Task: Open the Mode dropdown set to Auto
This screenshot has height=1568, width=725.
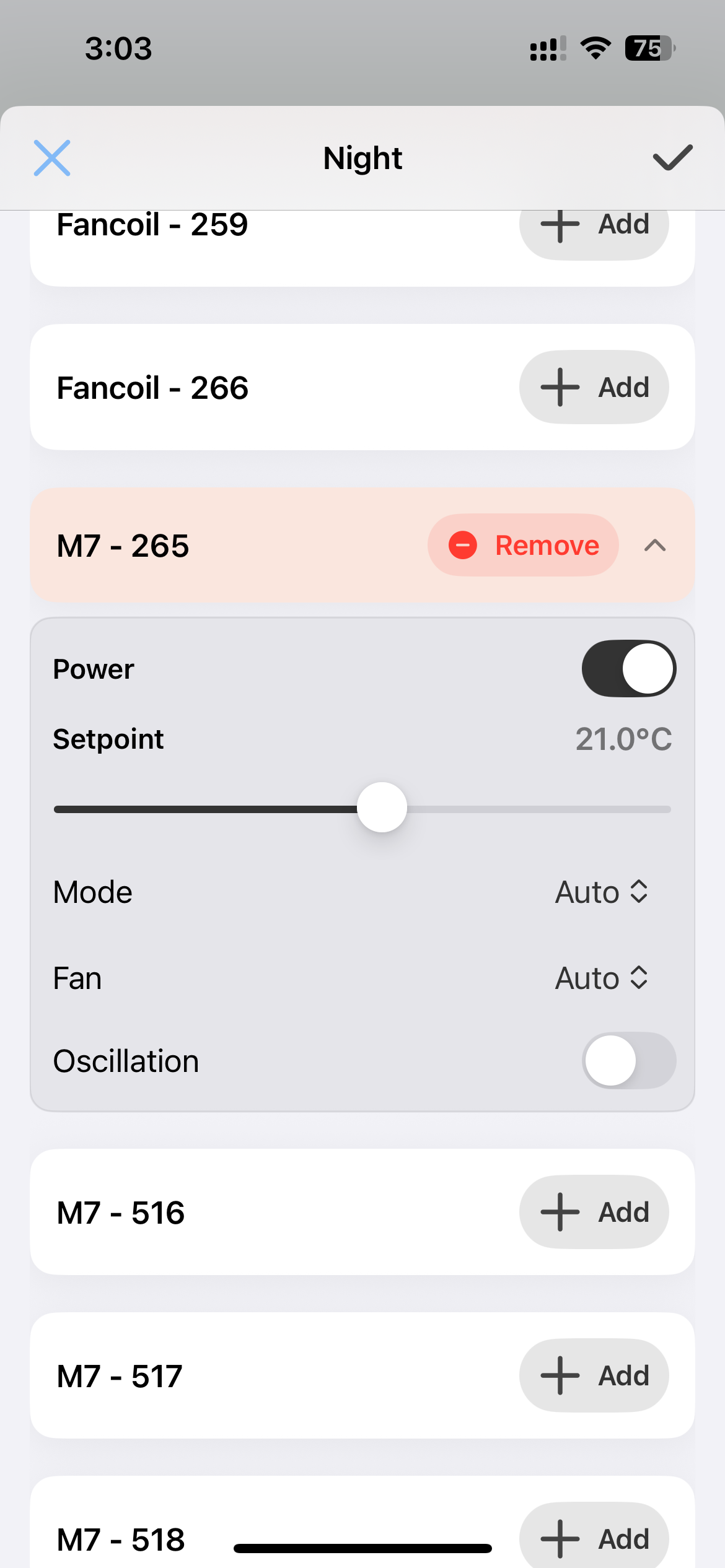Action: (601, 892)
